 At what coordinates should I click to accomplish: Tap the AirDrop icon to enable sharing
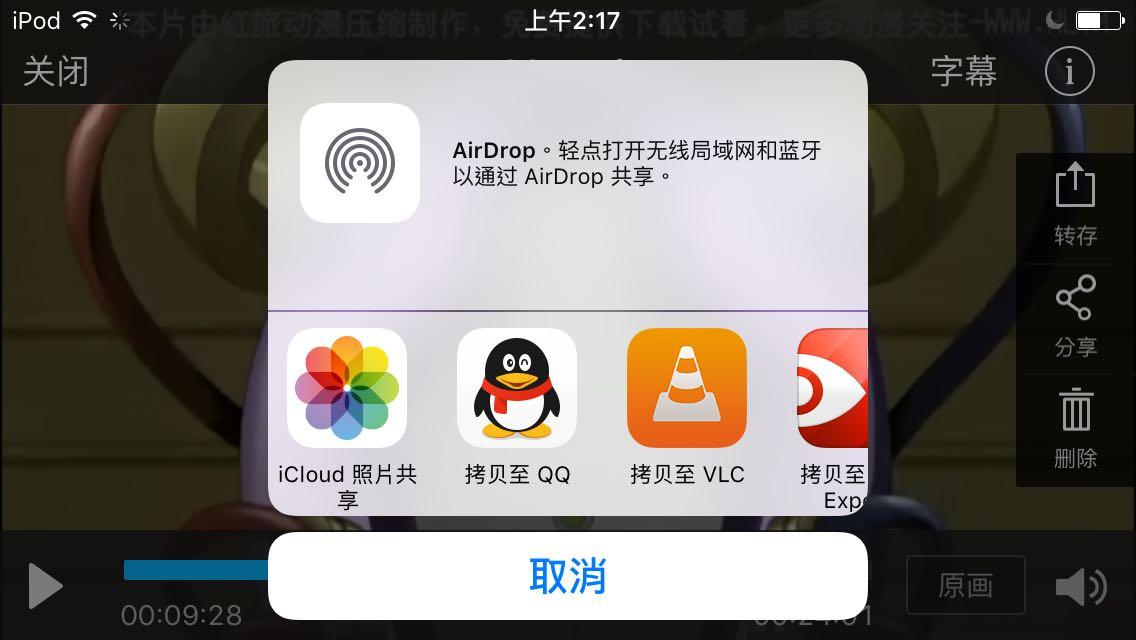tap(360, 163)
